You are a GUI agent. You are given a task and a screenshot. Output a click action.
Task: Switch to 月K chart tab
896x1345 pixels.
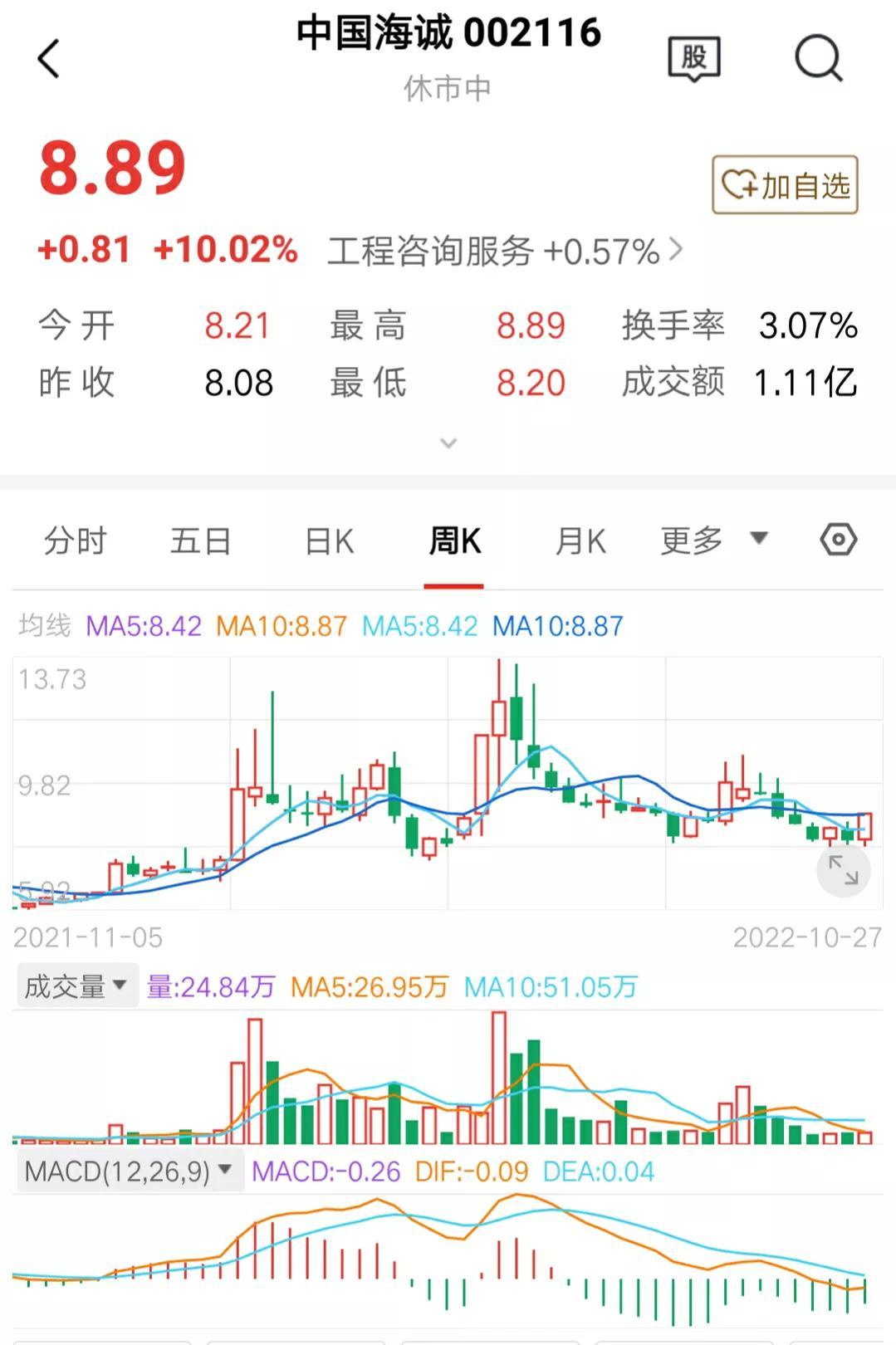coord(580,541)
